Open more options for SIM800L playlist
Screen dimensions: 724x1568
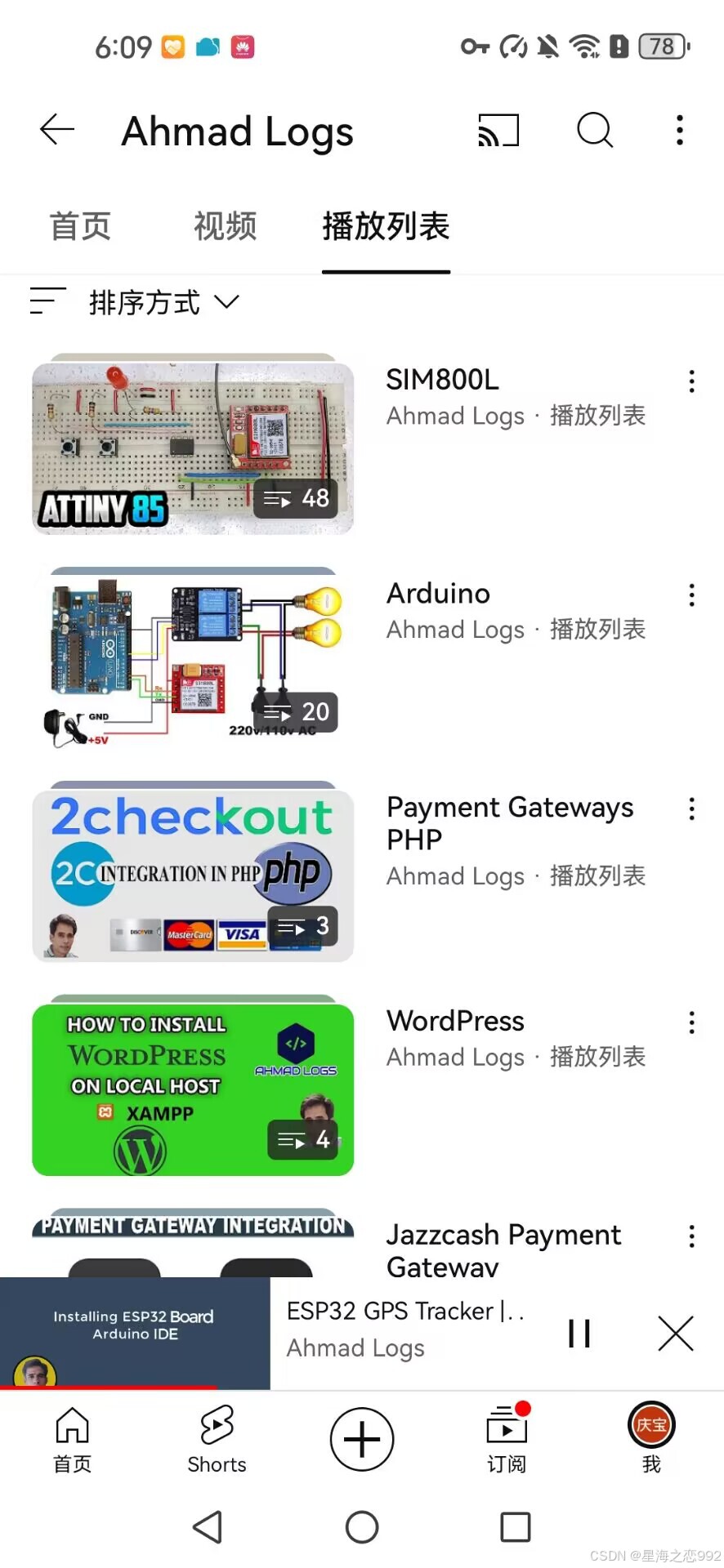691,381
